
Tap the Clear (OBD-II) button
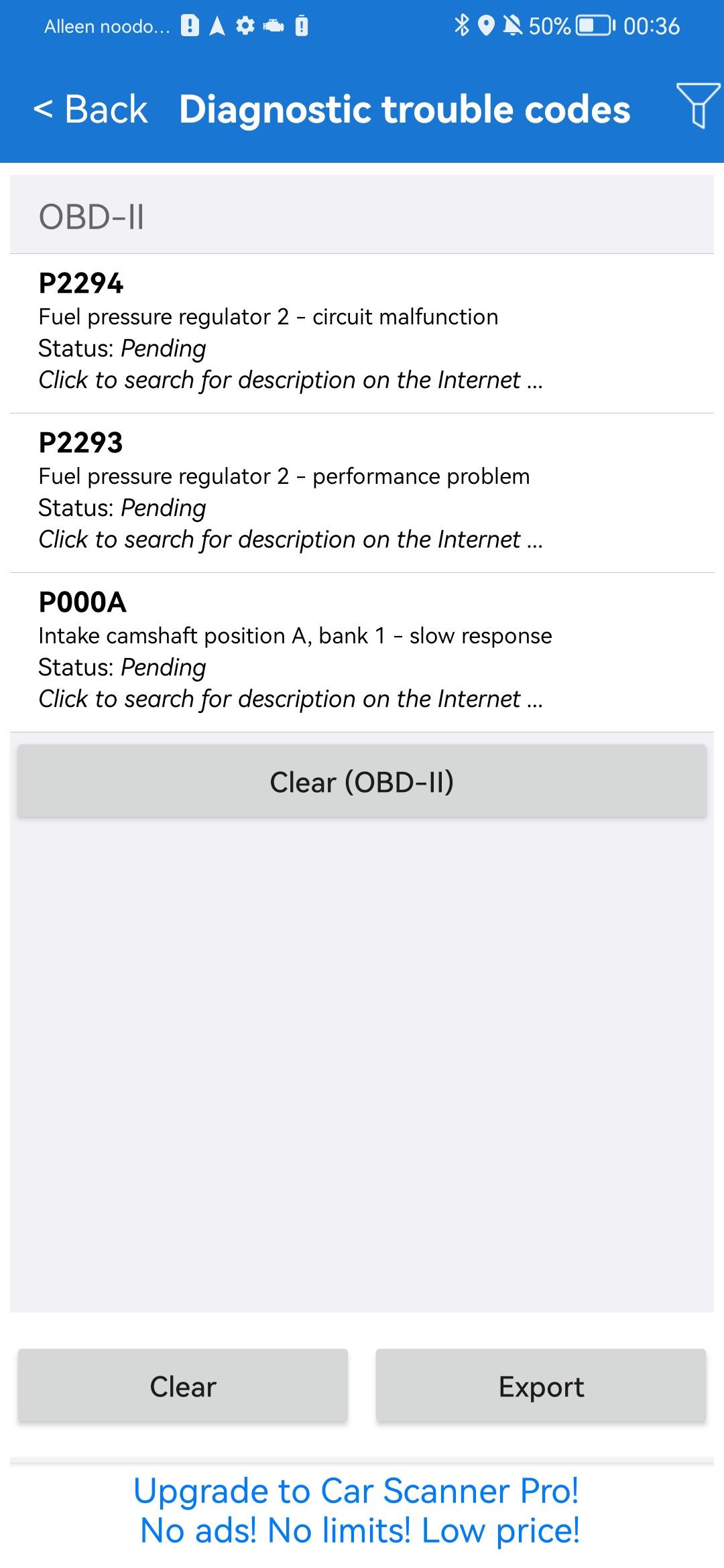362,781
